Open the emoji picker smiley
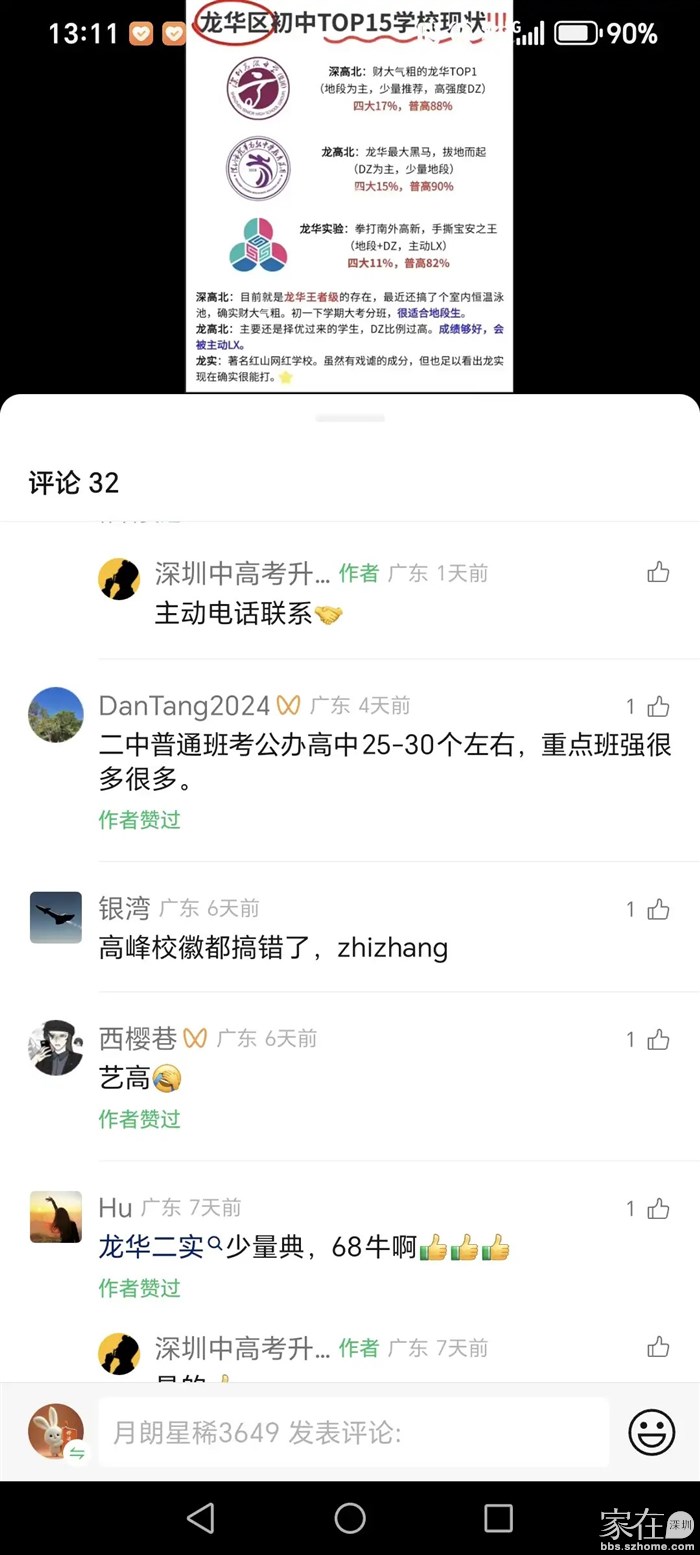This screenshot has height=1555, width=700. click(651, 1432)
